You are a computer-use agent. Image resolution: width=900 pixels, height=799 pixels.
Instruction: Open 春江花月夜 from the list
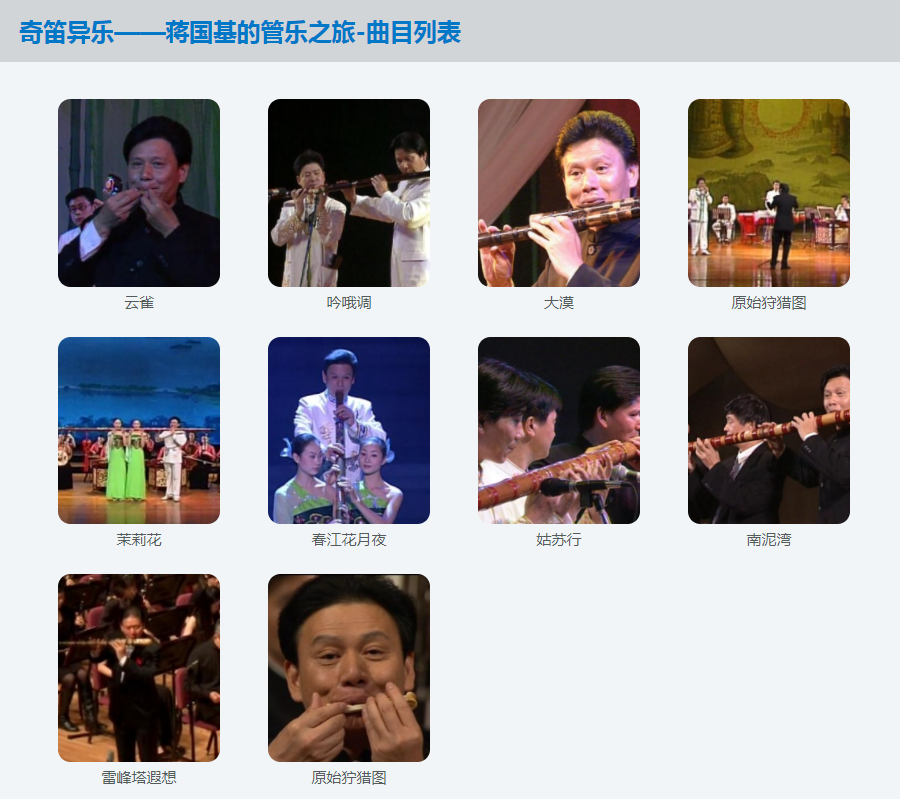[x=349, y=430]
